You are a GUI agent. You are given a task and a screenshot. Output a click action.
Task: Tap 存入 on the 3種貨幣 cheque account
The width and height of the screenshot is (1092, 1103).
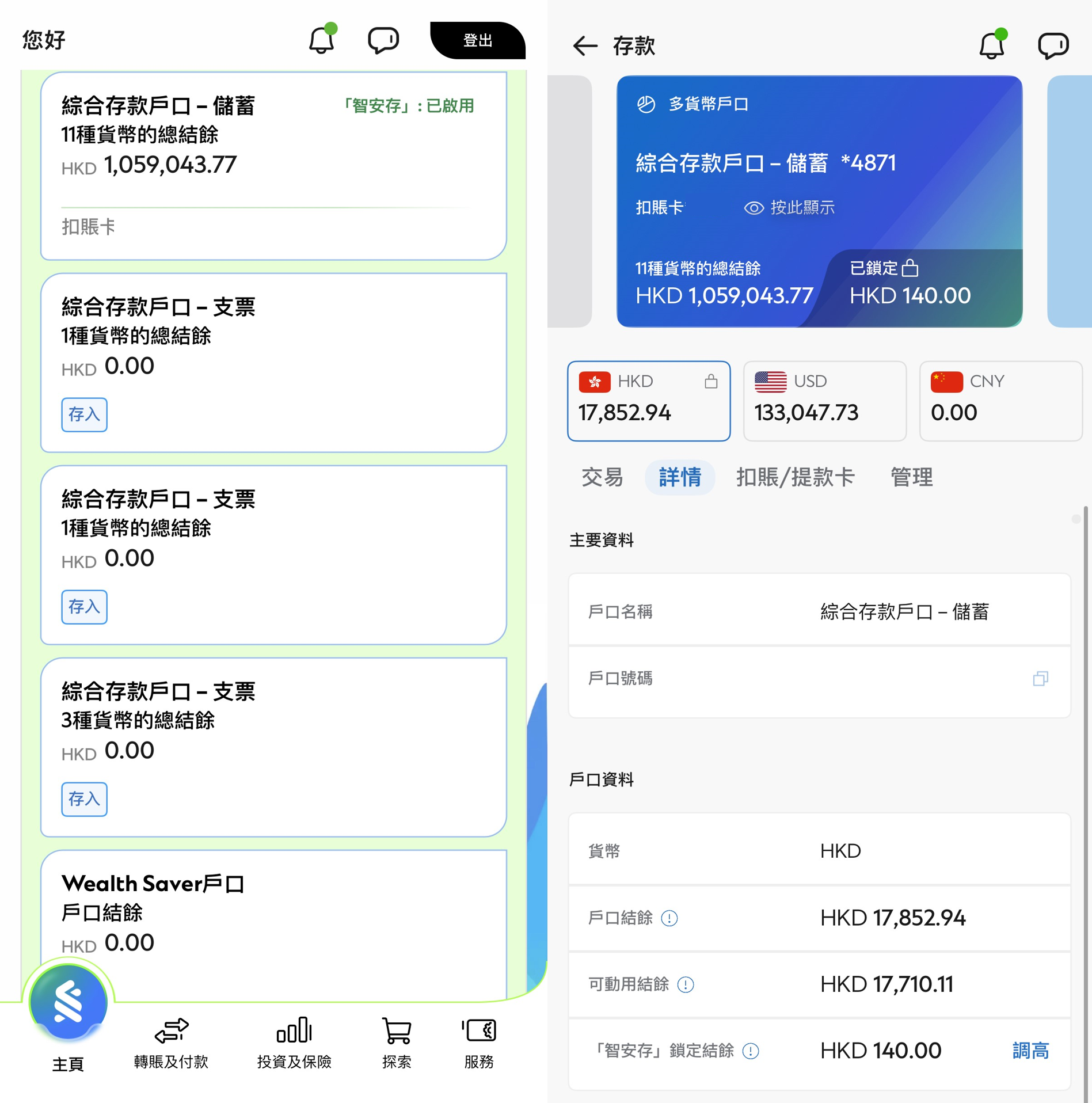point(84,799)
